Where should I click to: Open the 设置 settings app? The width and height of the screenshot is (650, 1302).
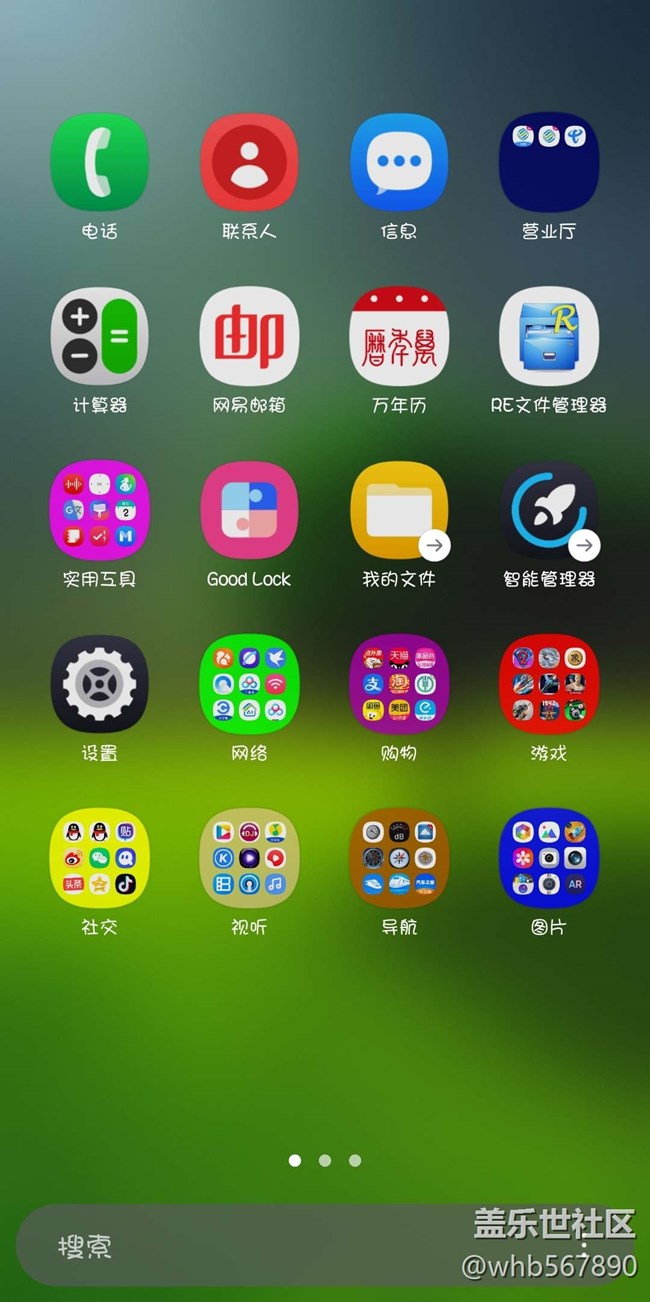[x=99, y=684]
